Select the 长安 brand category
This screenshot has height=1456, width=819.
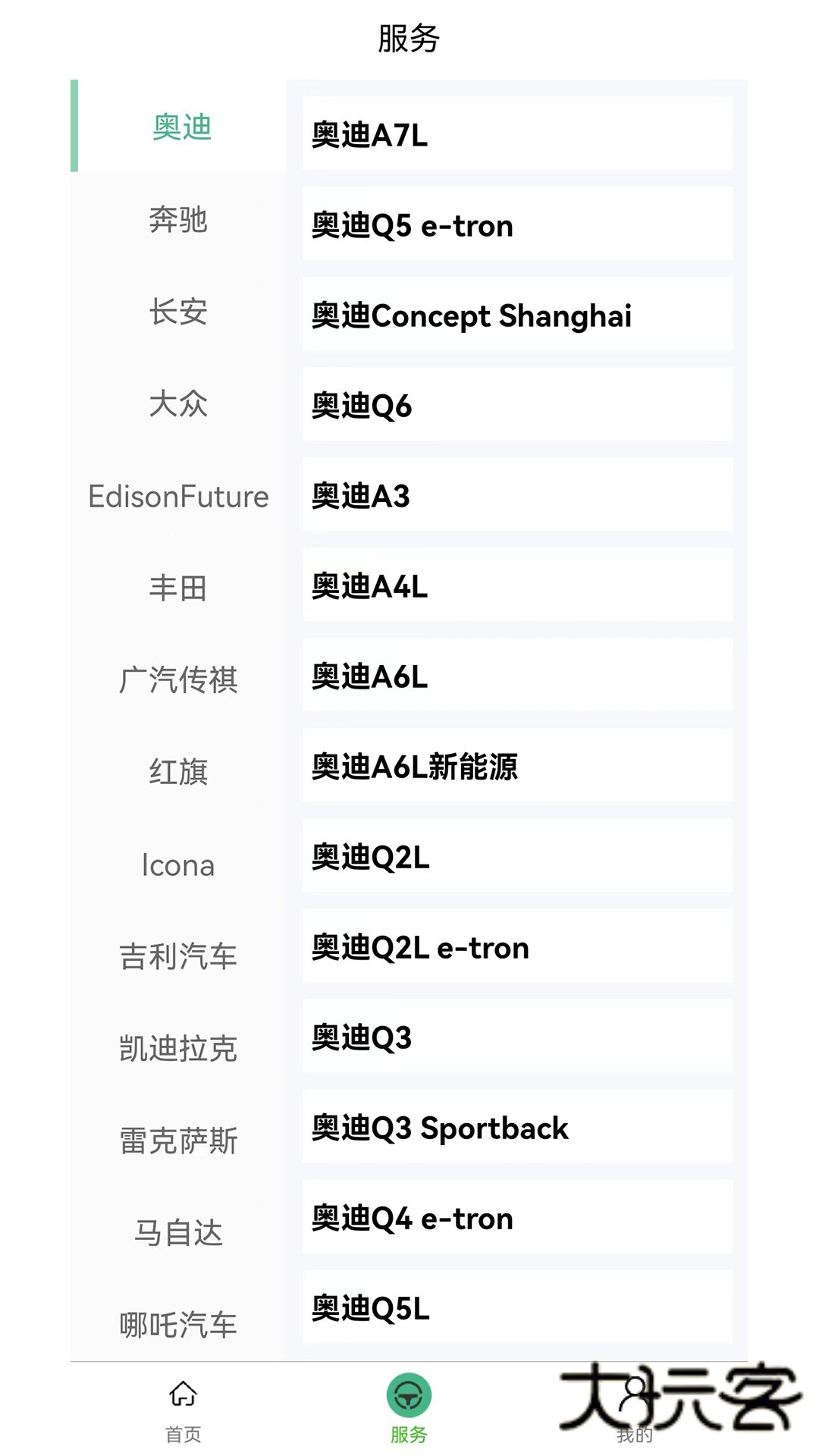pos(180,313)
